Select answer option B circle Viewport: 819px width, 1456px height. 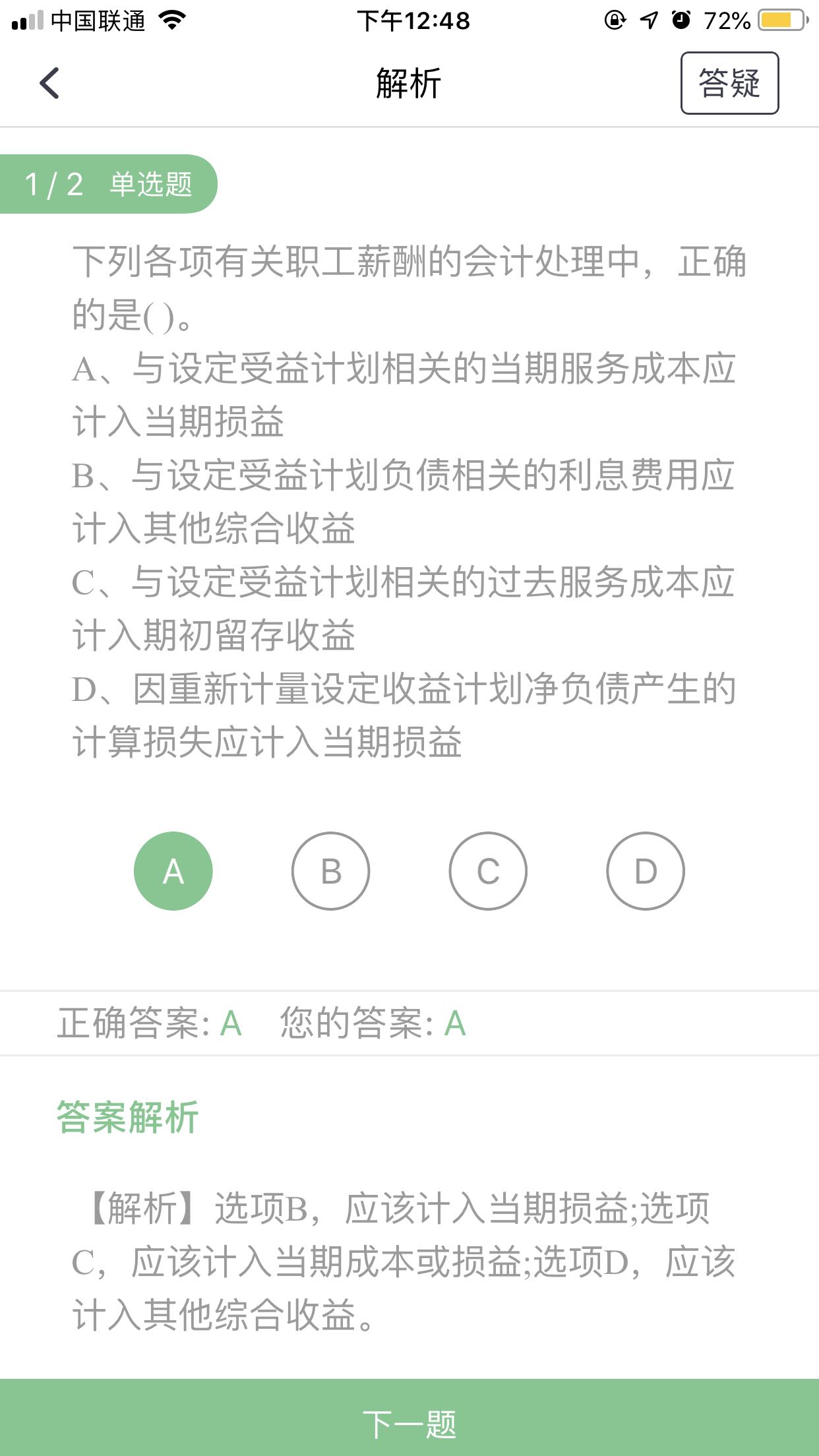pos(330,870)
